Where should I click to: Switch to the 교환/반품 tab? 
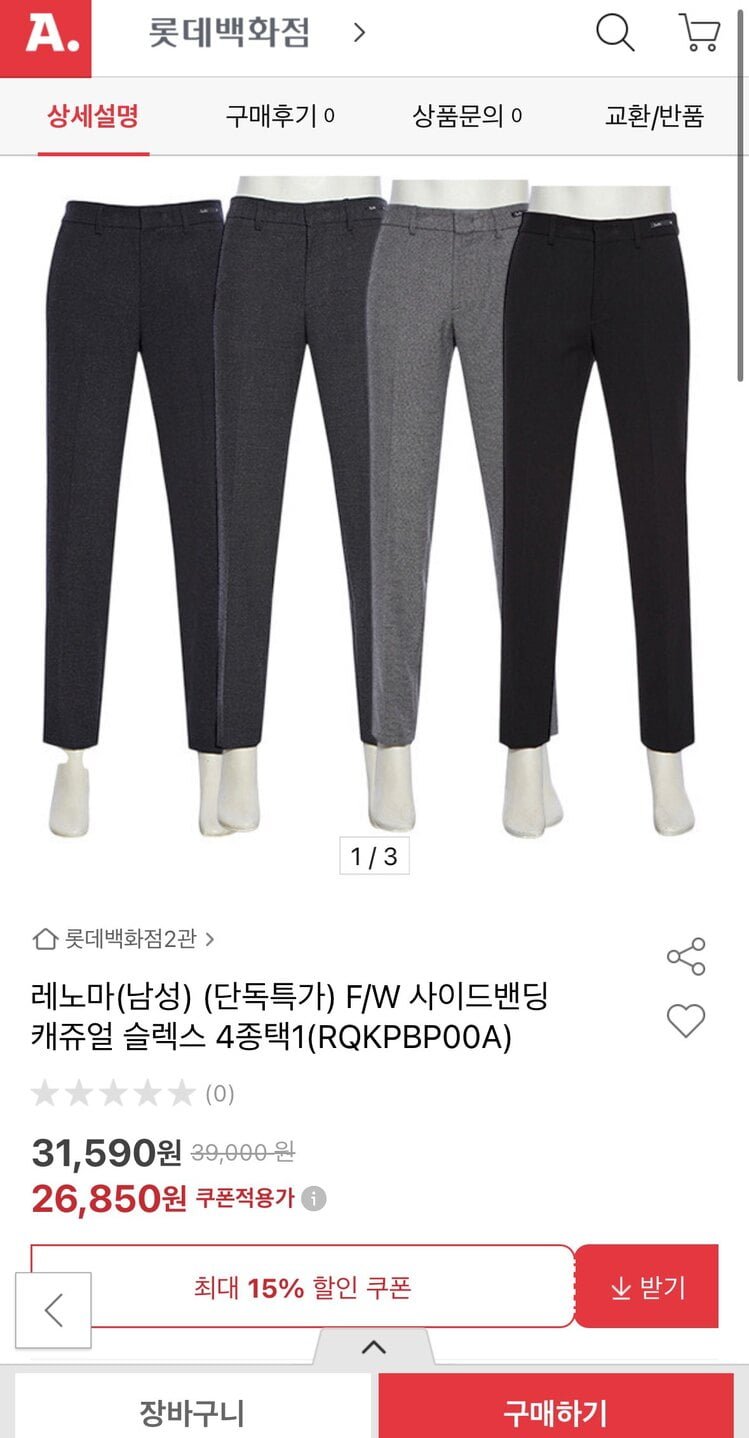[x=654, y=116]
